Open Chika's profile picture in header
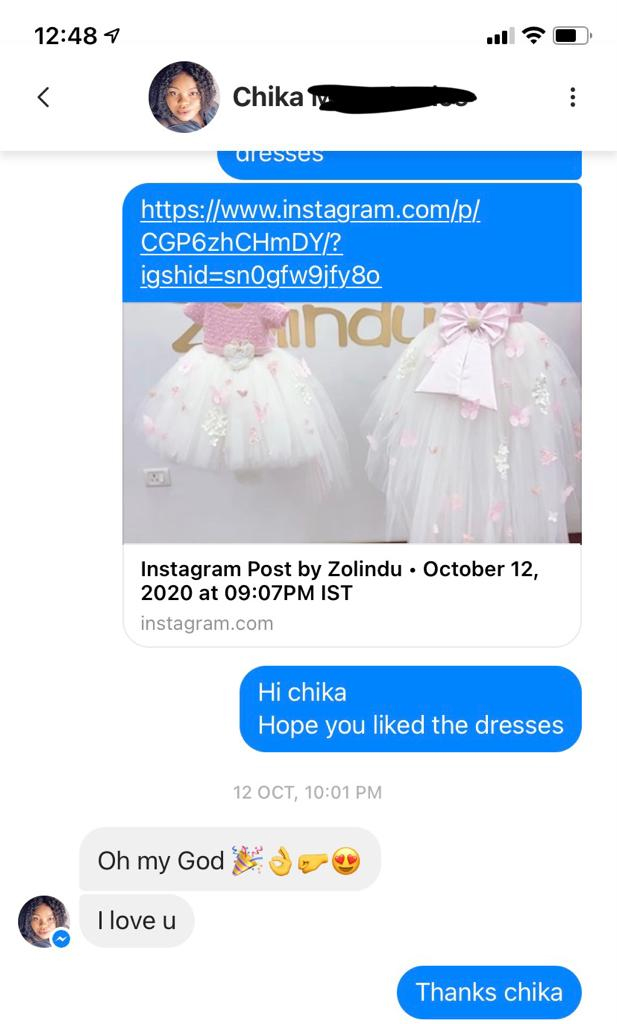Image resolution: width=617 pixels, height=1024 pixels. tap(183, 97)
